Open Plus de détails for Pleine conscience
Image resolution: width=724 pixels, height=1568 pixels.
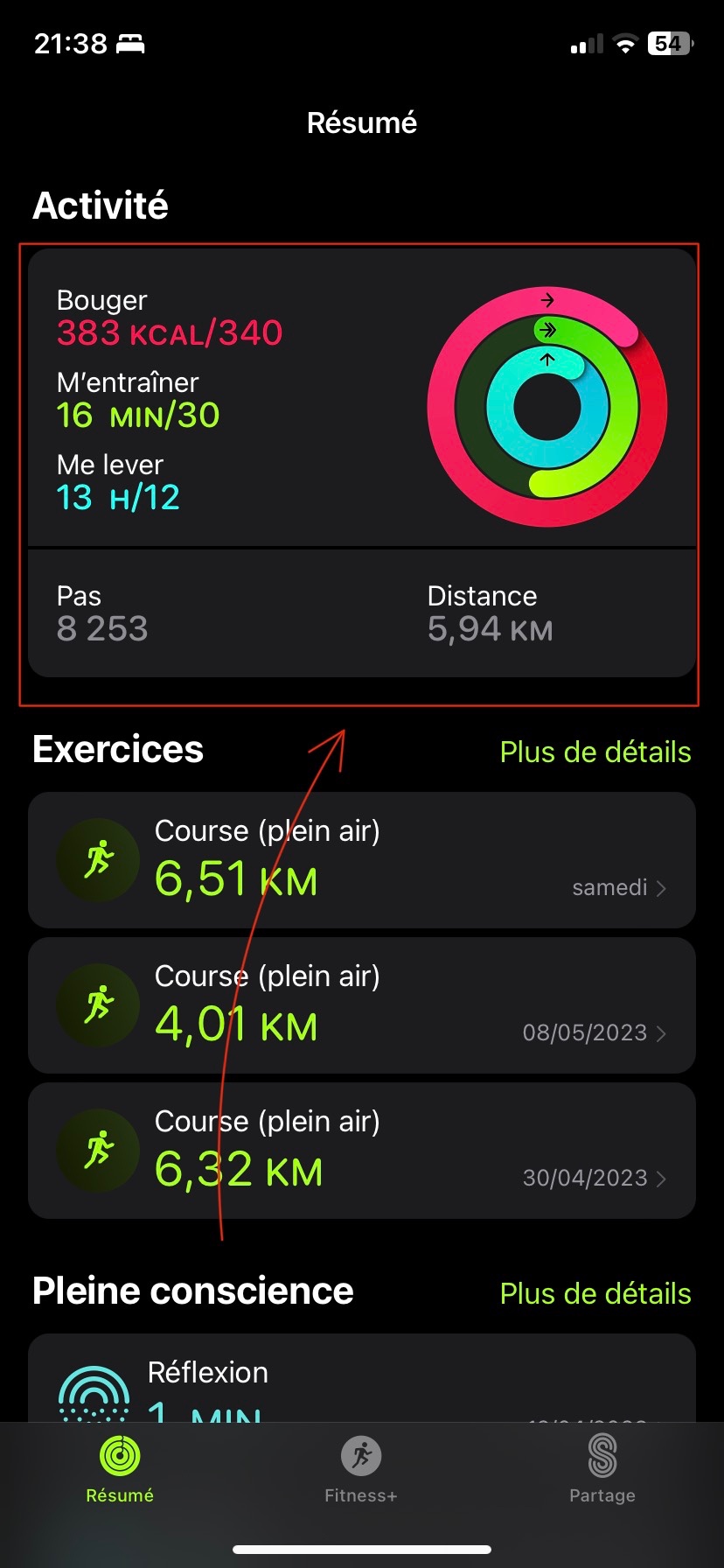tap(595, 1293)
